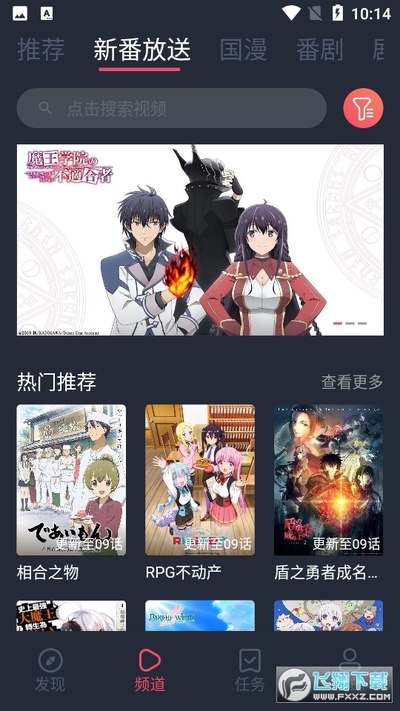Select the 频道 bottom tab

(x=150, y=670)
